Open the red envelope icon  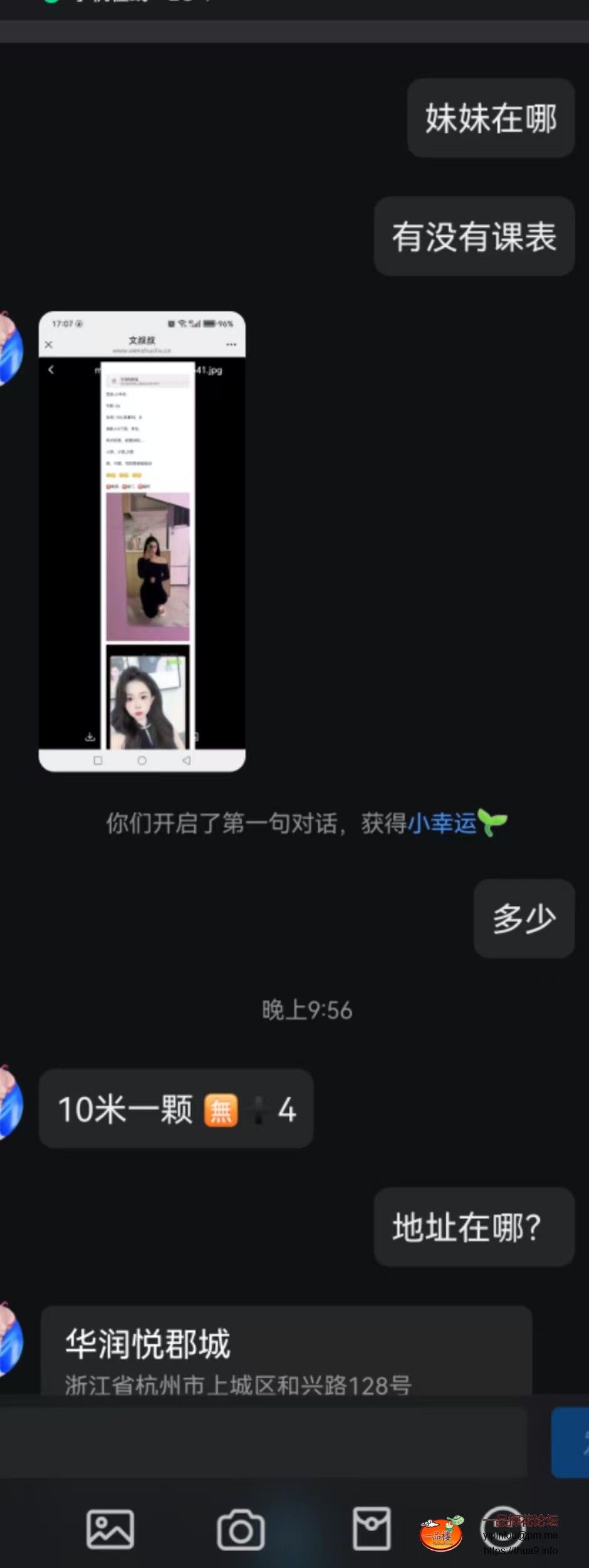tap(372, 1529)
